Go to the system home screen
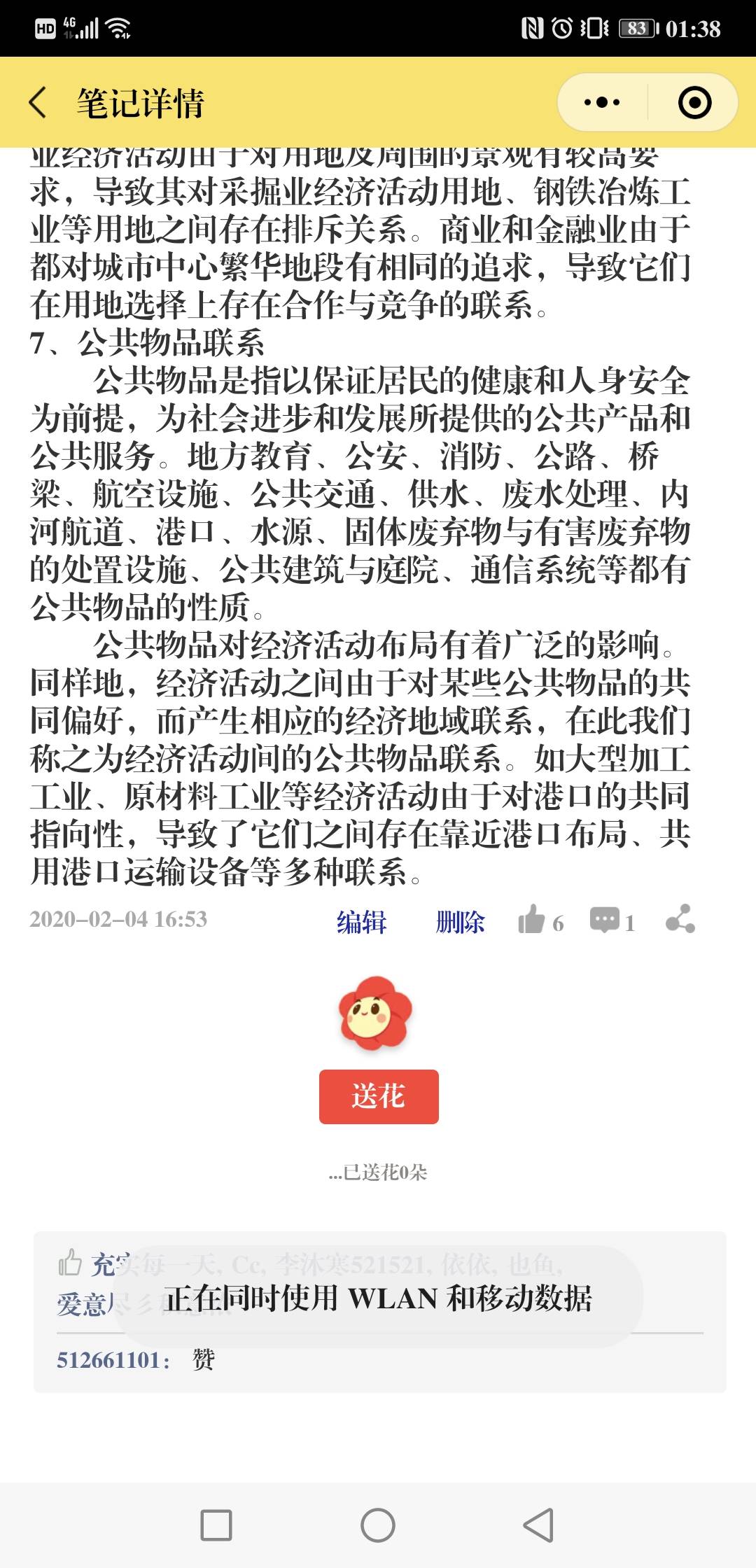Viewport: 756px width, 1568px height. [378, 1525]
